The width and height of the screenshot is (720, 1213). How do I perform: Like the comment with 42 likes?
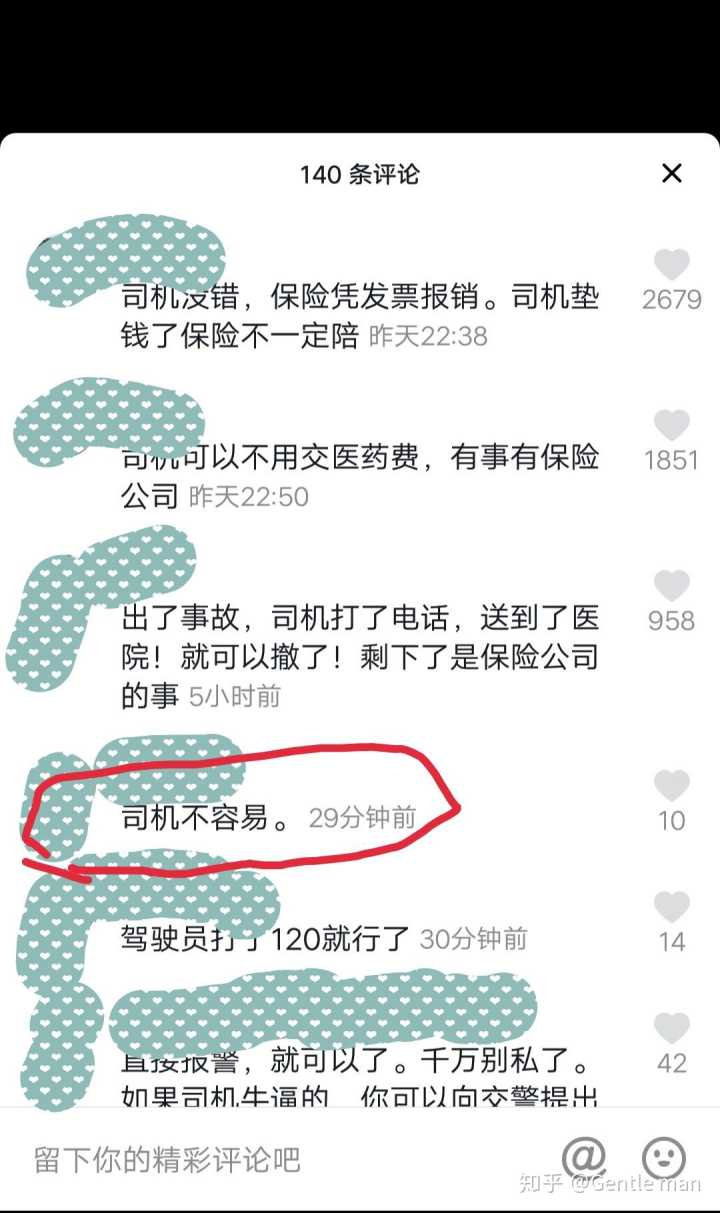671,1028
